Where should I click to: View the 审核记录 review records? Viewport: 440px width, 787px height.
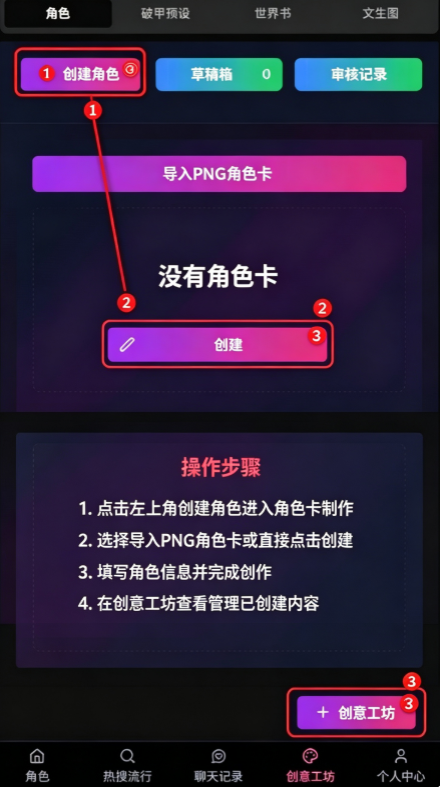(358, 74)
